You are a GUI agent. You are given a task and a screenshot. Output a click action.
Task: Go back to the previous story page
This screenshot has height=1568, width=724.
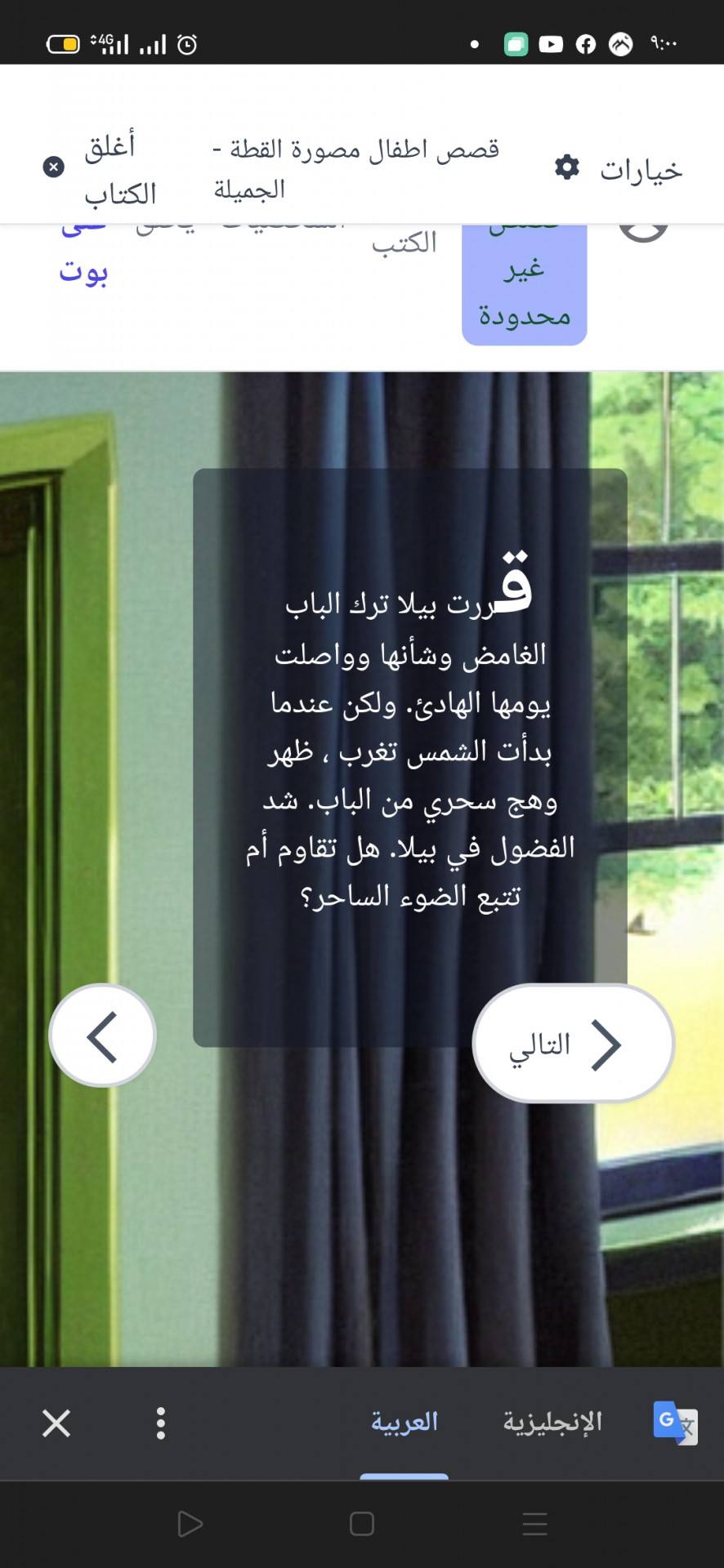pos(102,1036)
